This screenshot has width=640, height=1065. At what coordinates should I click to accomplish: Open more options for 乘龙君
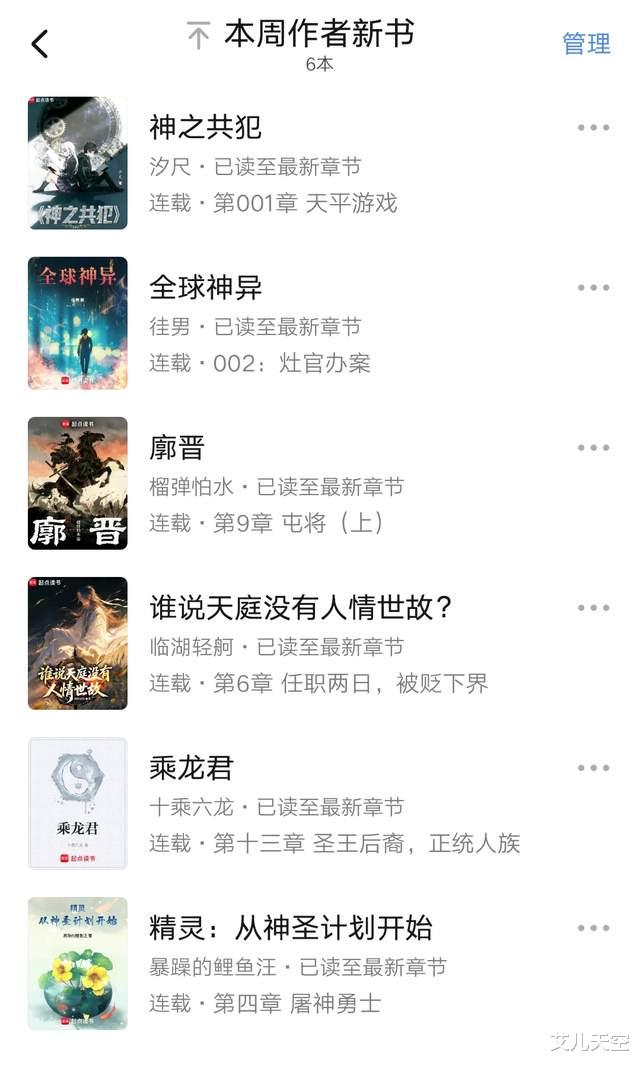[593, 768]
